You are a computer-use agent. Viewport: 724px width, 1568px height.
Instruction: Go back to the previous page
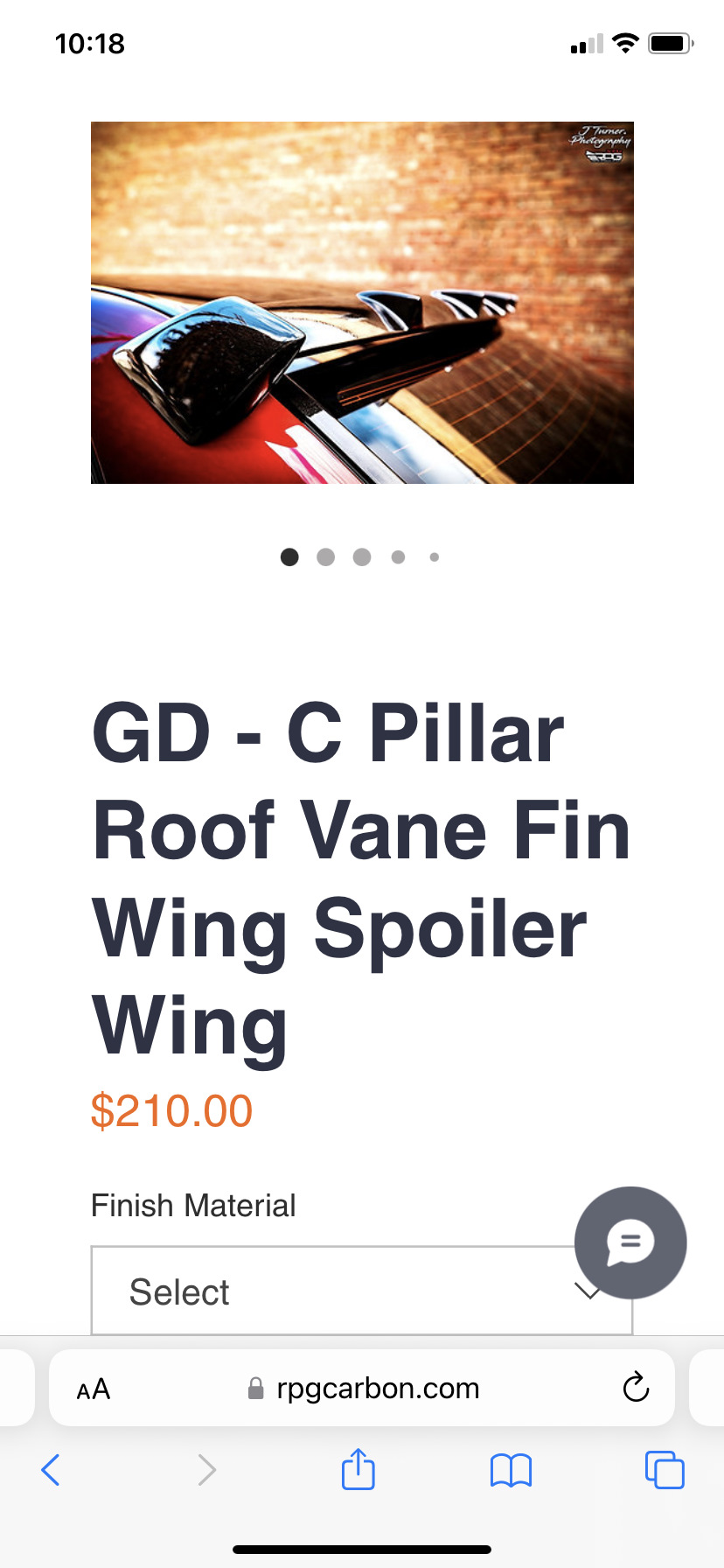51,1470
